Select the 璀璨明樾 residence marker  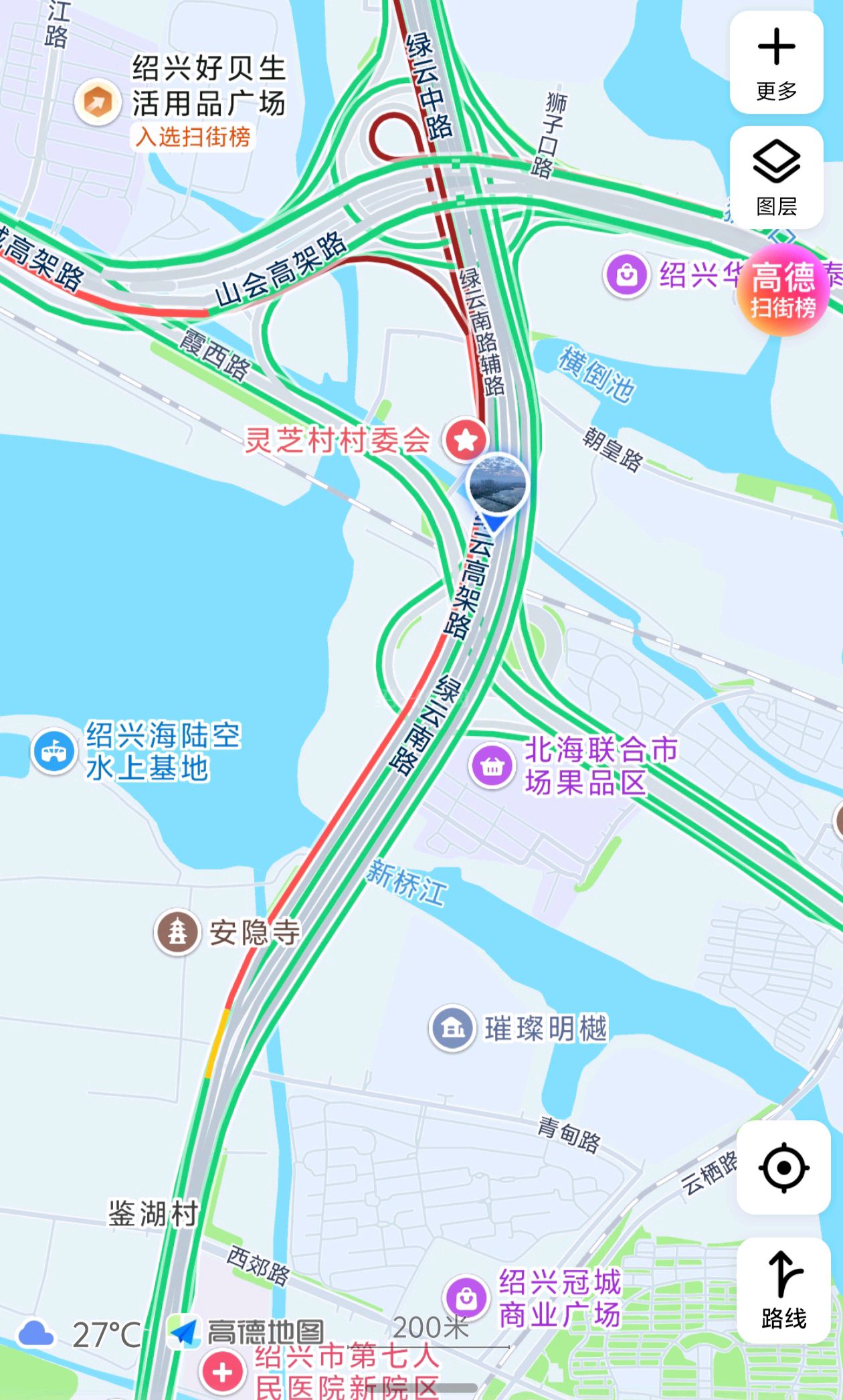click(x=453, y=1028)
